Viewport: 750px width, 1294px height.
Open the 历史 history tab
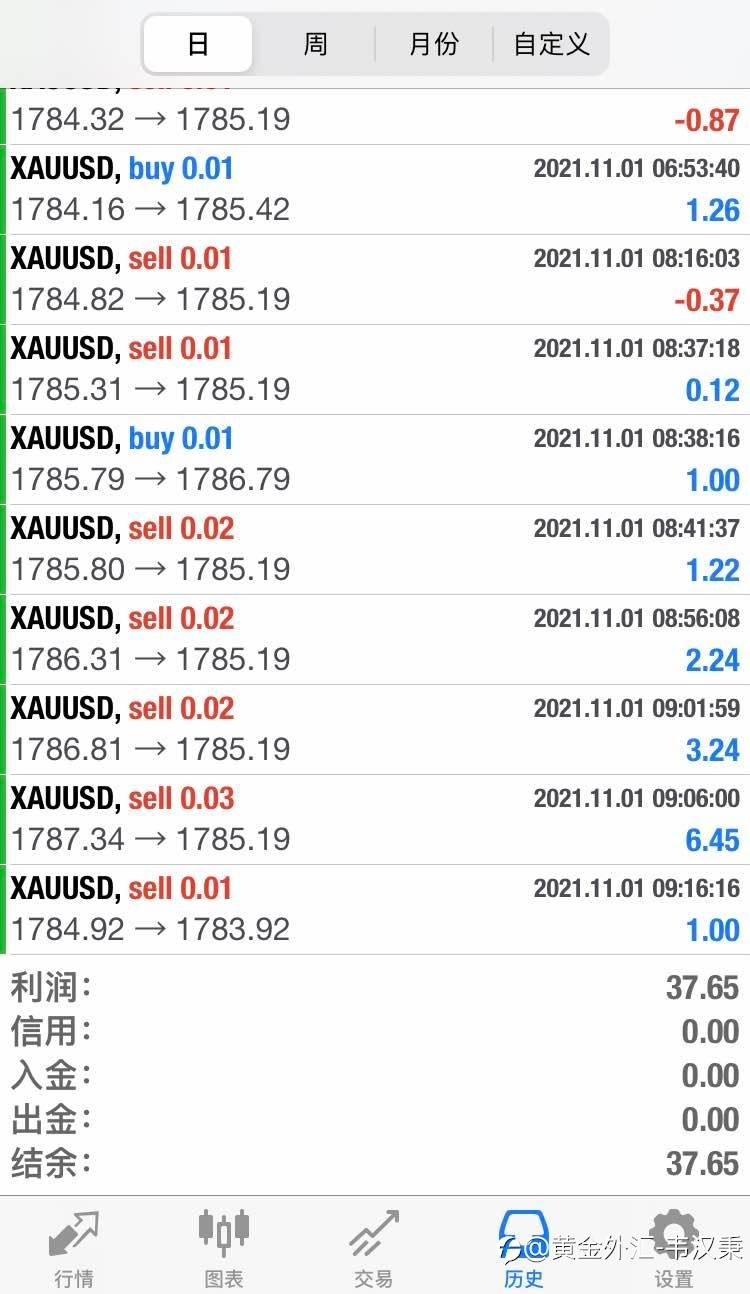(524, 1247)
